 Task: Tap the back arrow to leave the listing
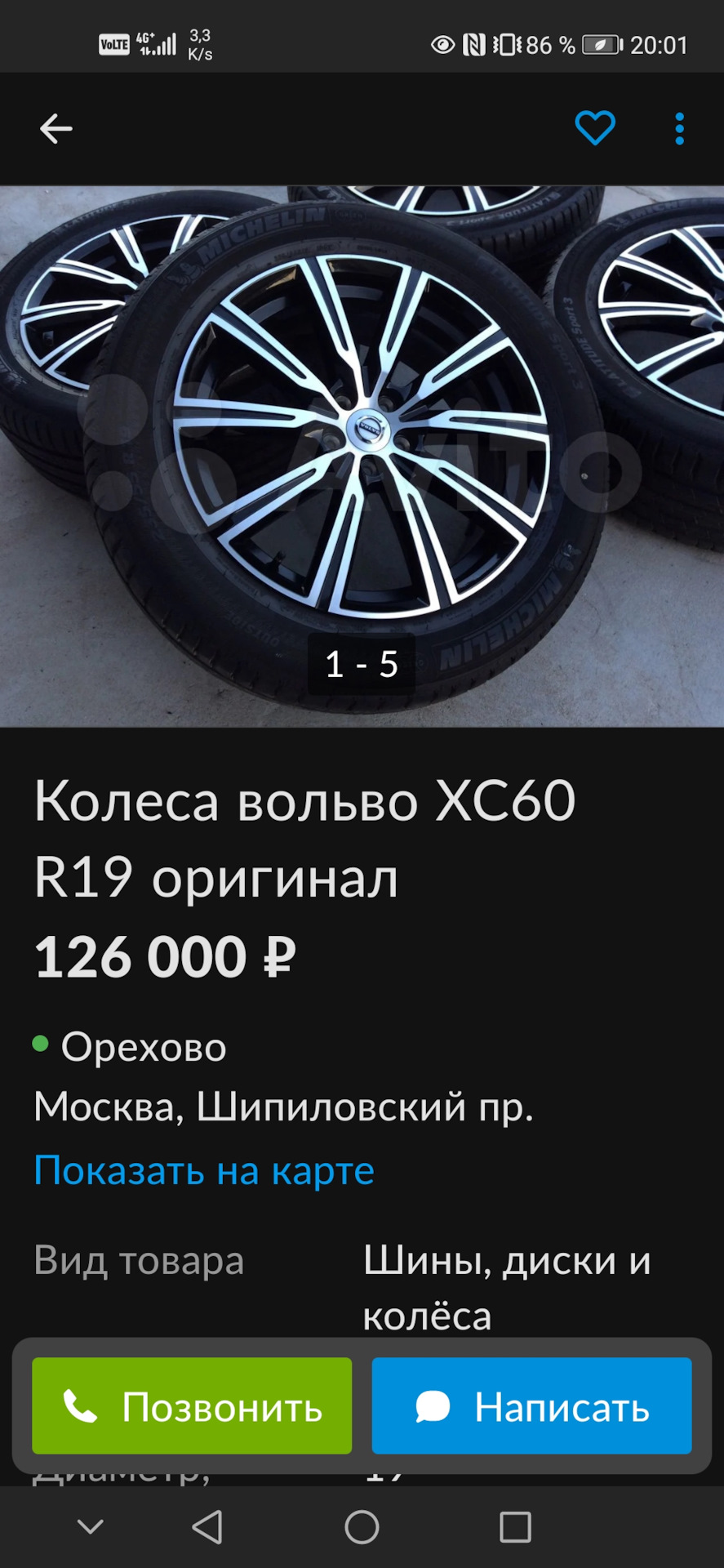[54, 127]
